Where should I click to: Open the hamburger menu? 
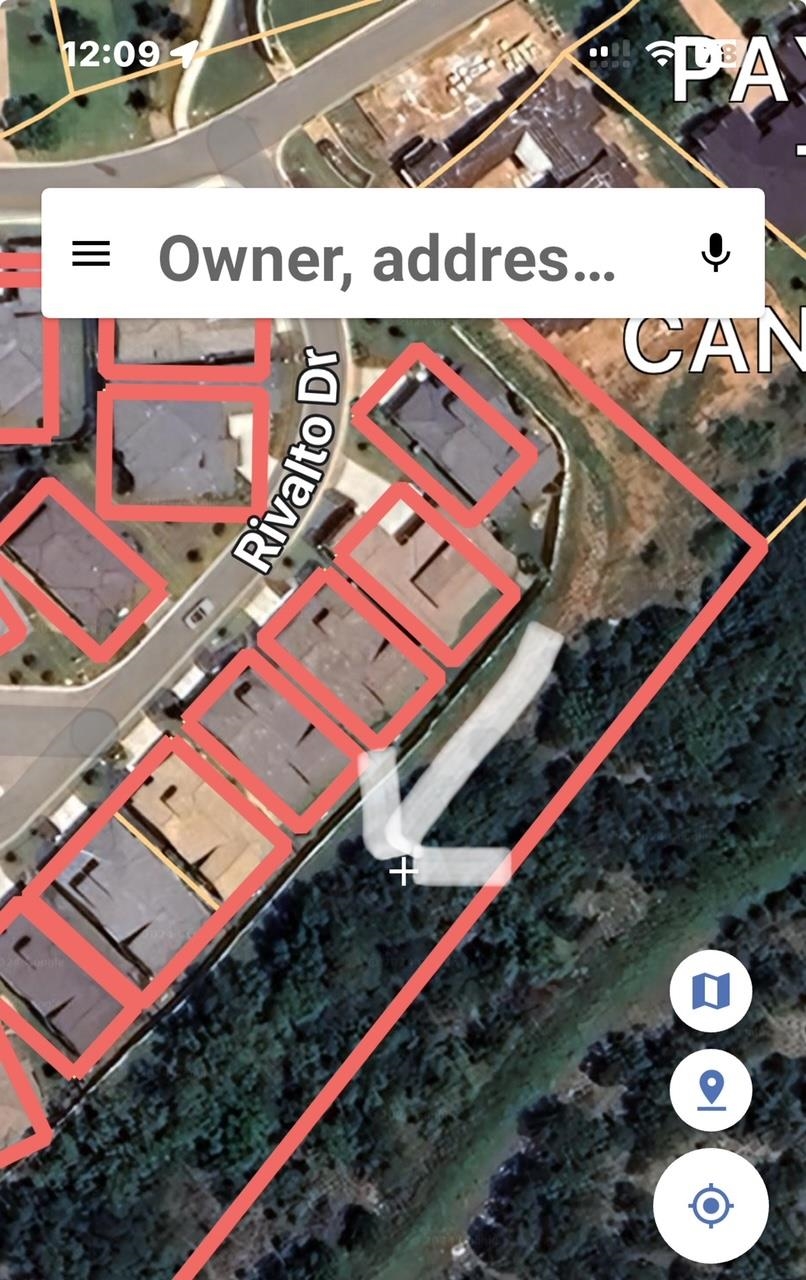pos(91,254)
